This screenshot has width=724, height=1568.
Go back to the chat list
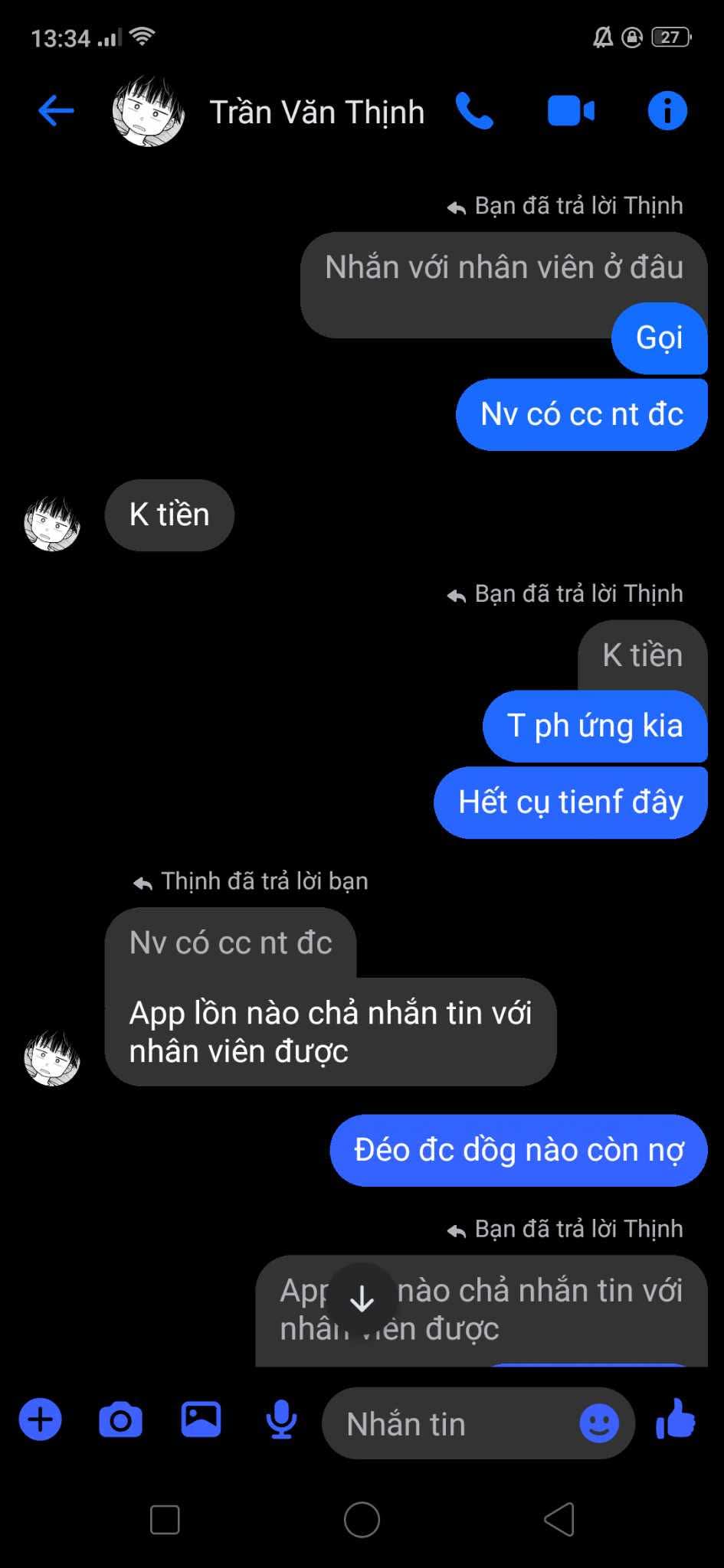click(x=56, y=111)
